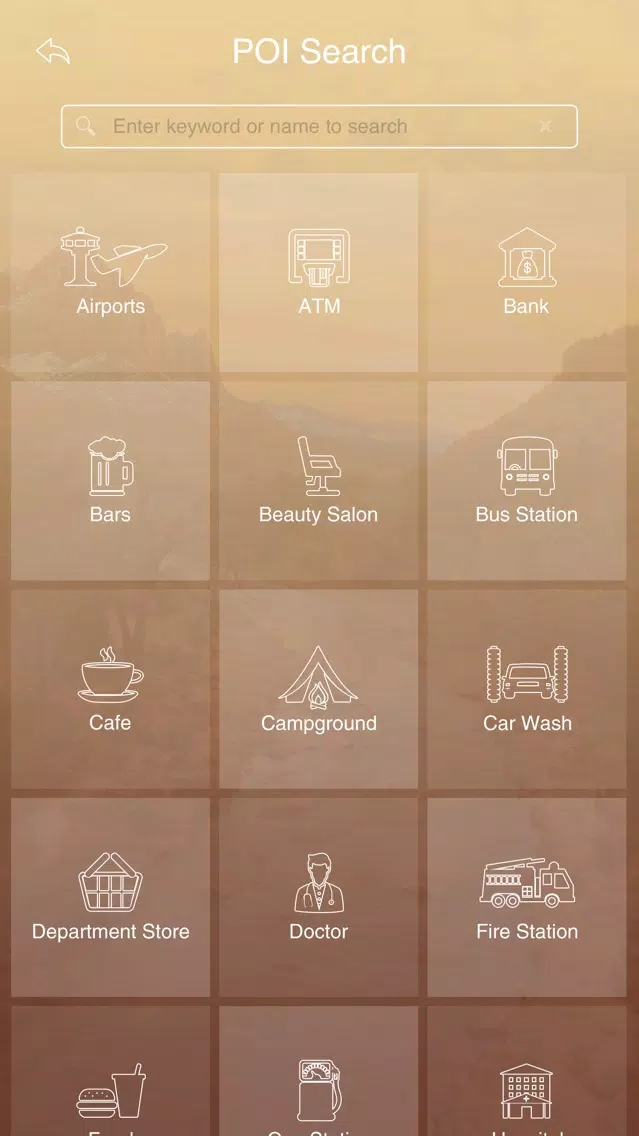
Task: Open the Car Wash category
Action: (527, 689)
